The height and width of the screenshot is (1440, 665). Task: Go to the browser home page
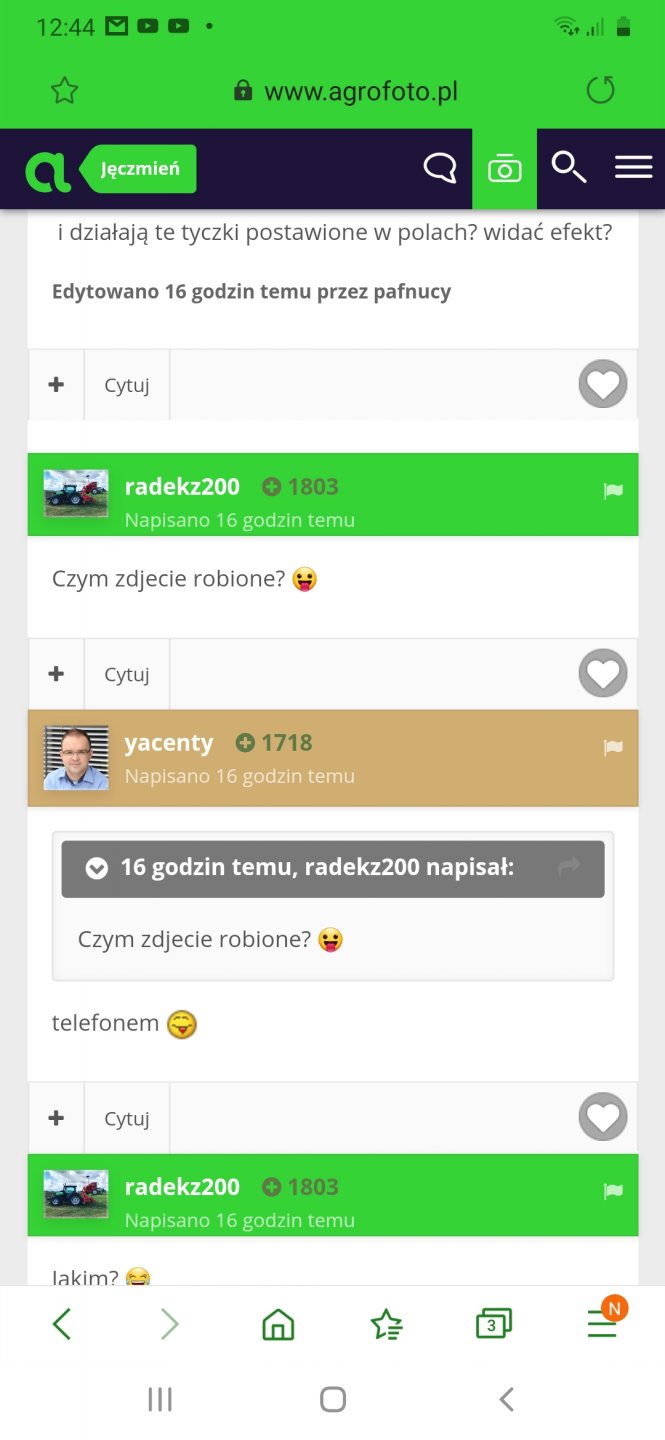point(278,1325)
